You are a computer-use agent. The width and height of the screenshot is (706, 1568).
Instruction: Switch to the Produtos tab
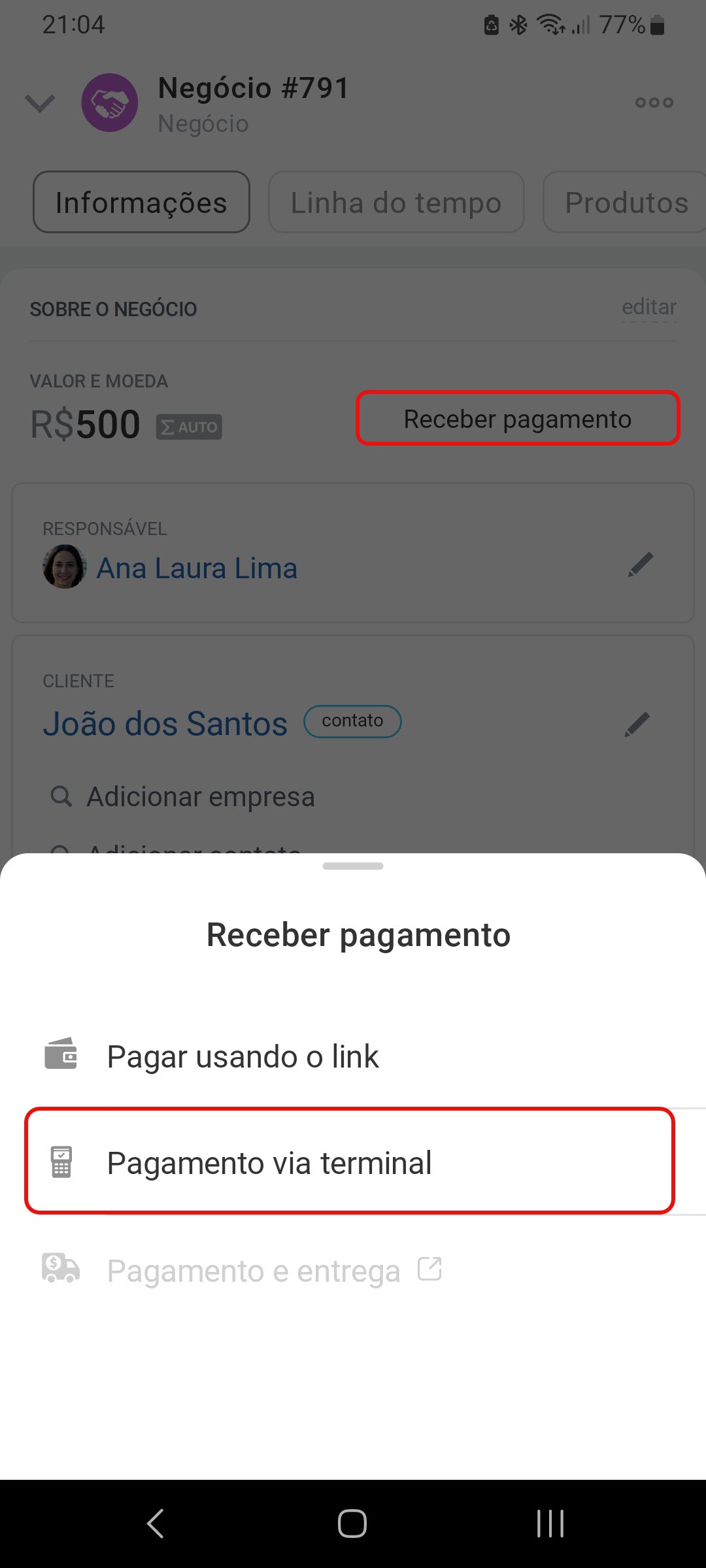[x=625, y=203]
